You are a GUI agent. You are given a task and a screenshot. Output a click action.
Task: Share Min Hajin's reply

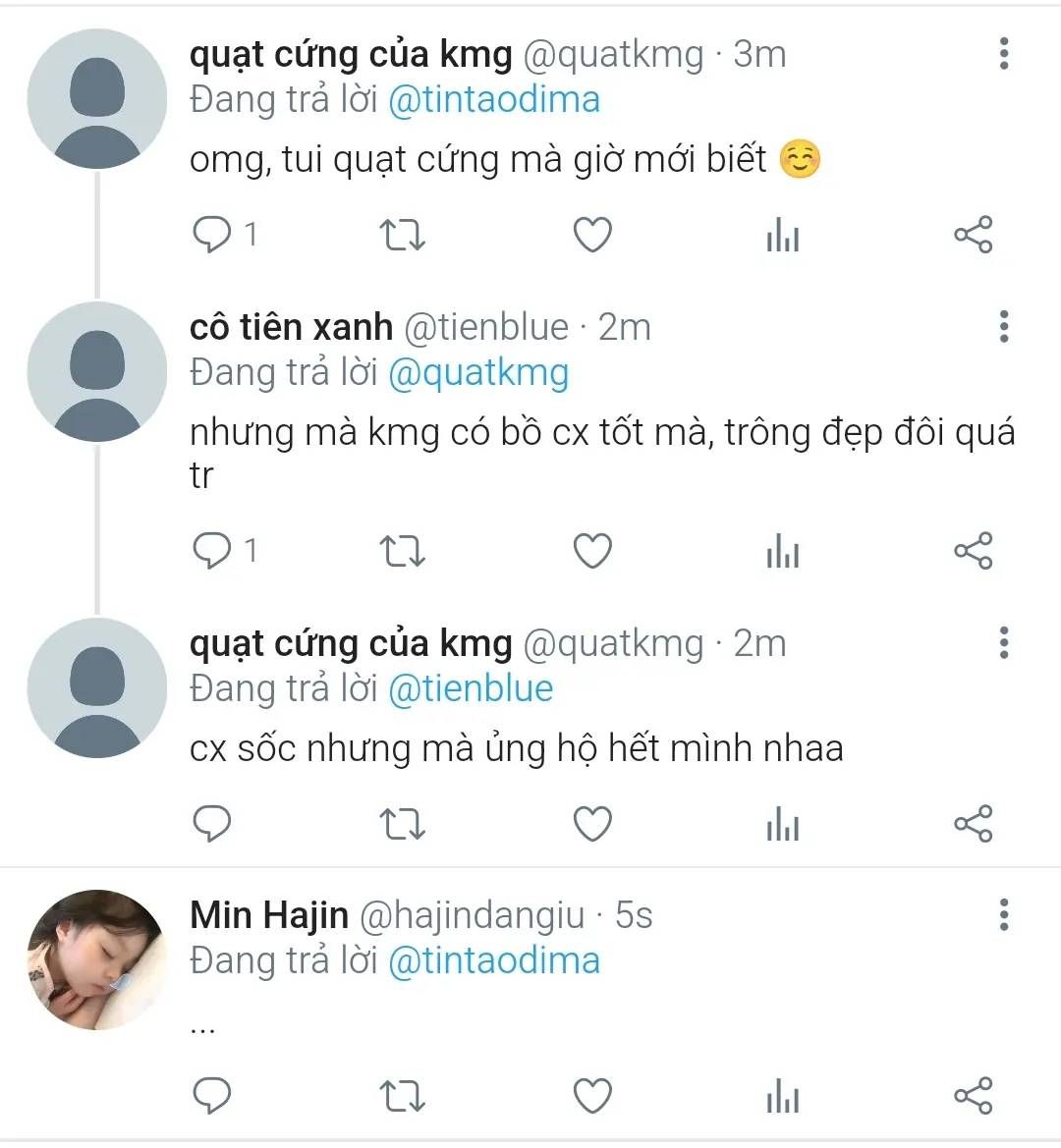tap(973, 1096)
